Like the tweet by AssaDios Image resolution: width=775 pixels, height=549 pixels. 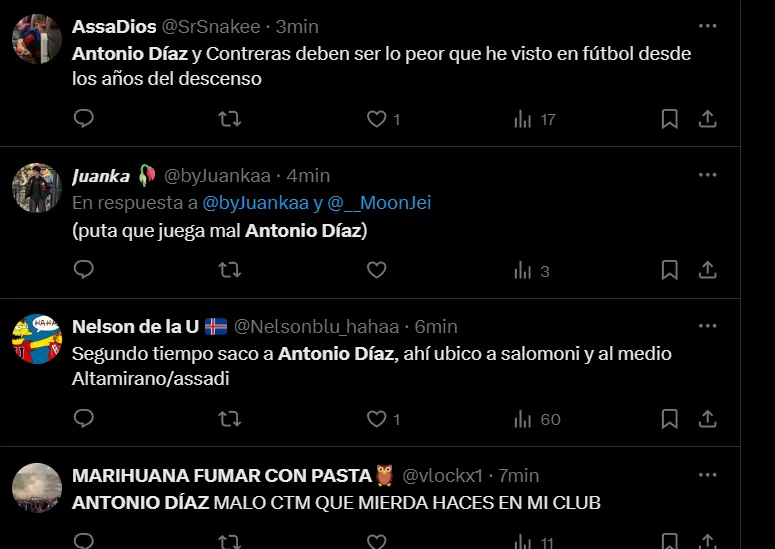click(376, 119)
